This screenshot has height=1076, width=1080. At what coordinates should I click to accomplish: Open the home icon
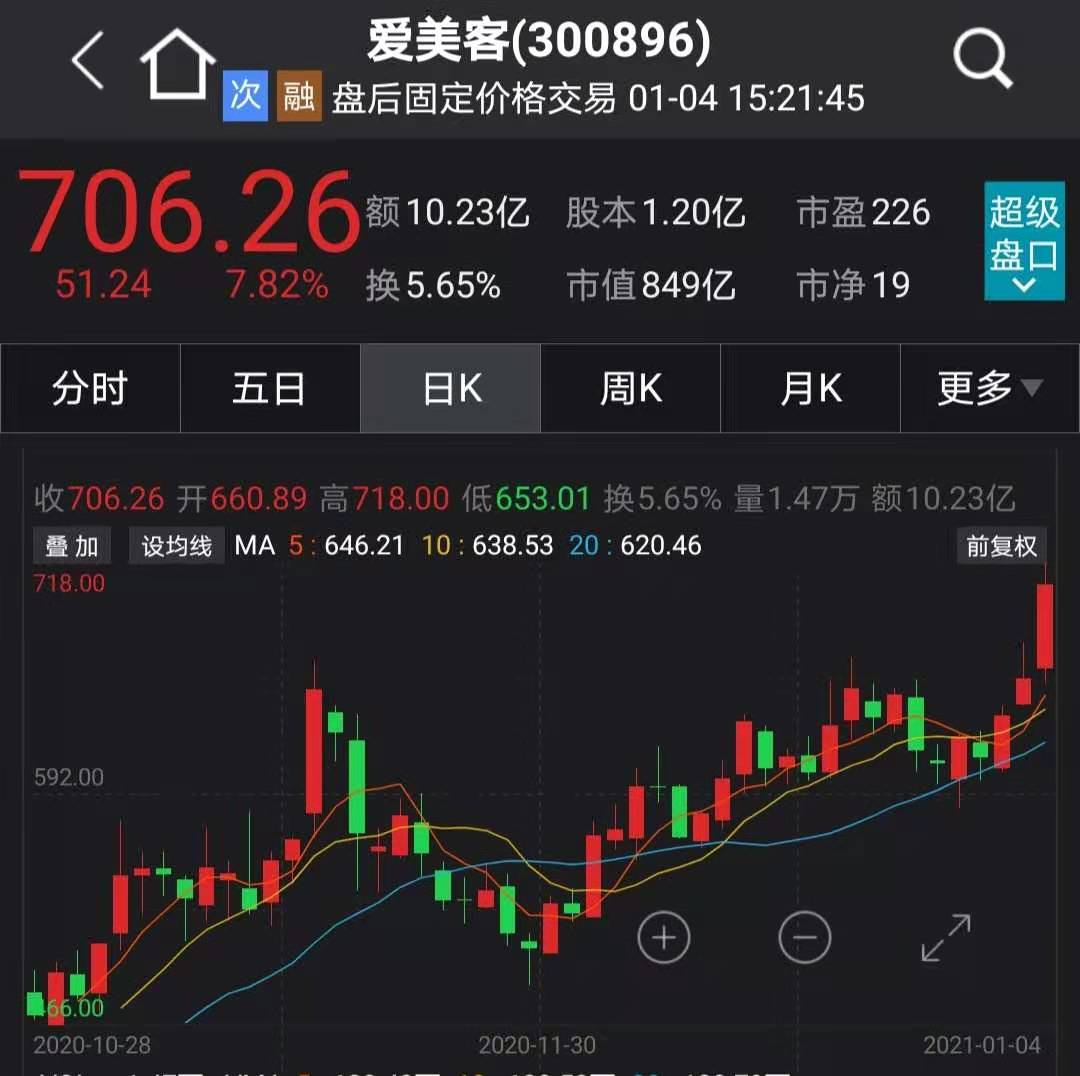(x=178, y=63)
